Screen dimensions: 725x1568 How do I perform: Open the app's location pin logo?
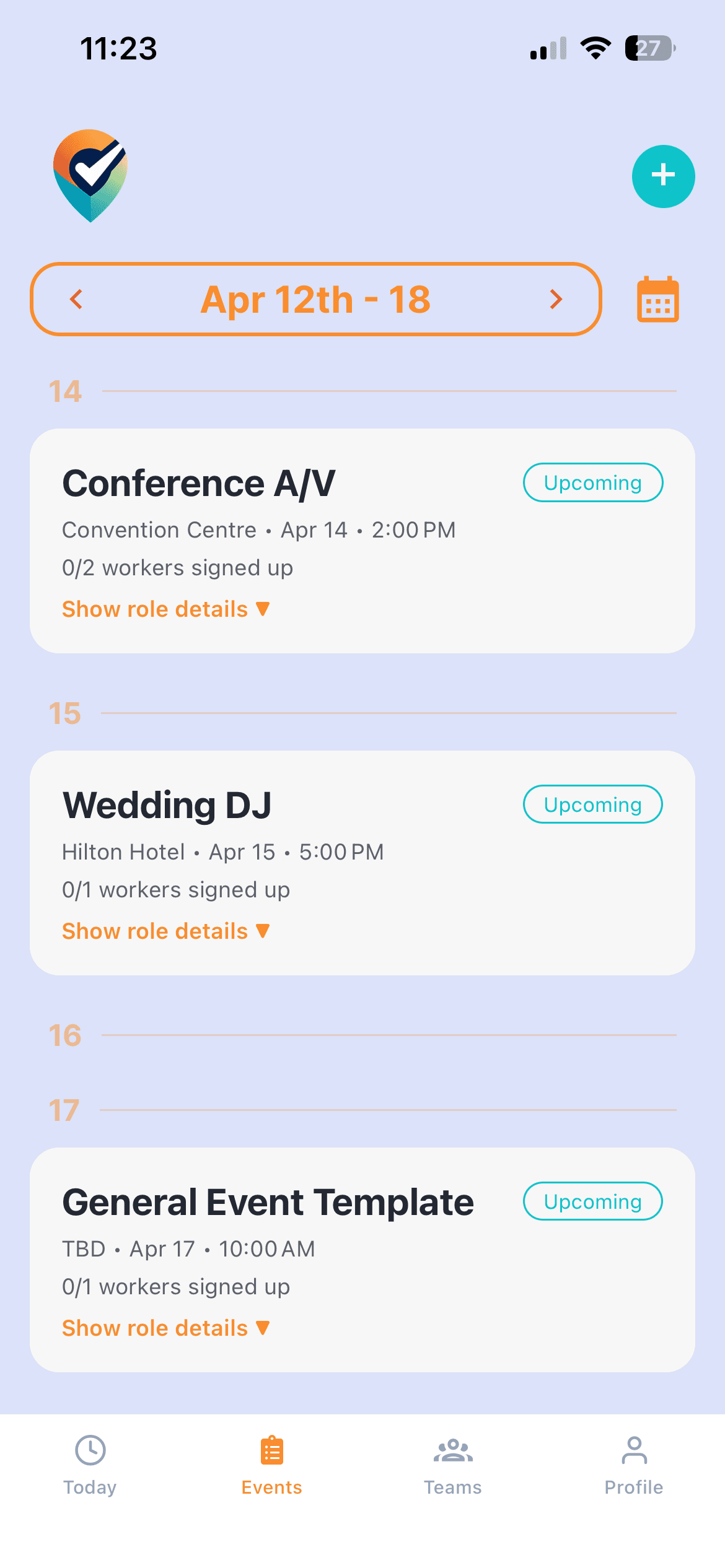pos(90,175)
